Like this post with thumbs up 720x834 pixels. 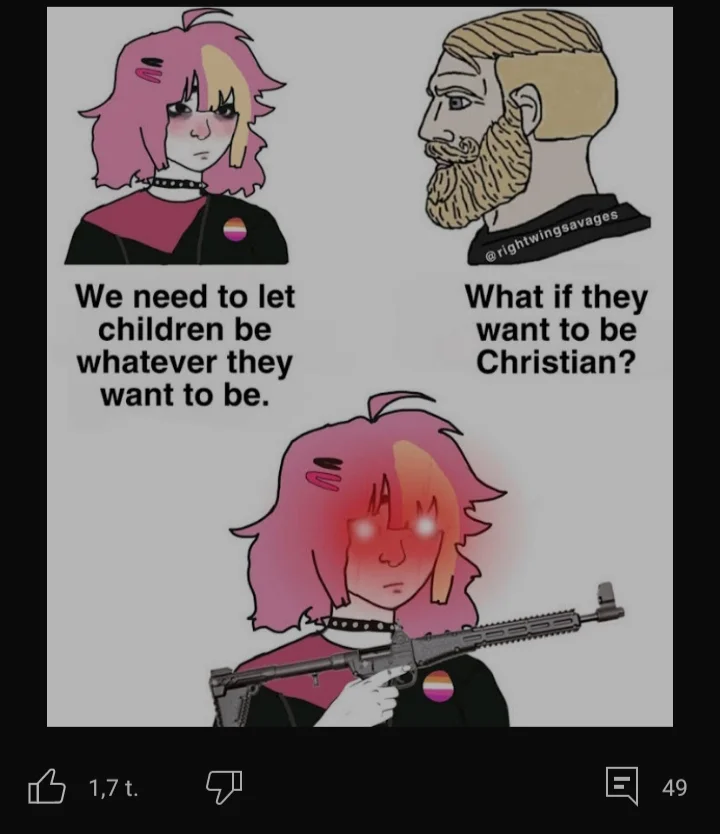pyautogui.click(x=46, y=787)
